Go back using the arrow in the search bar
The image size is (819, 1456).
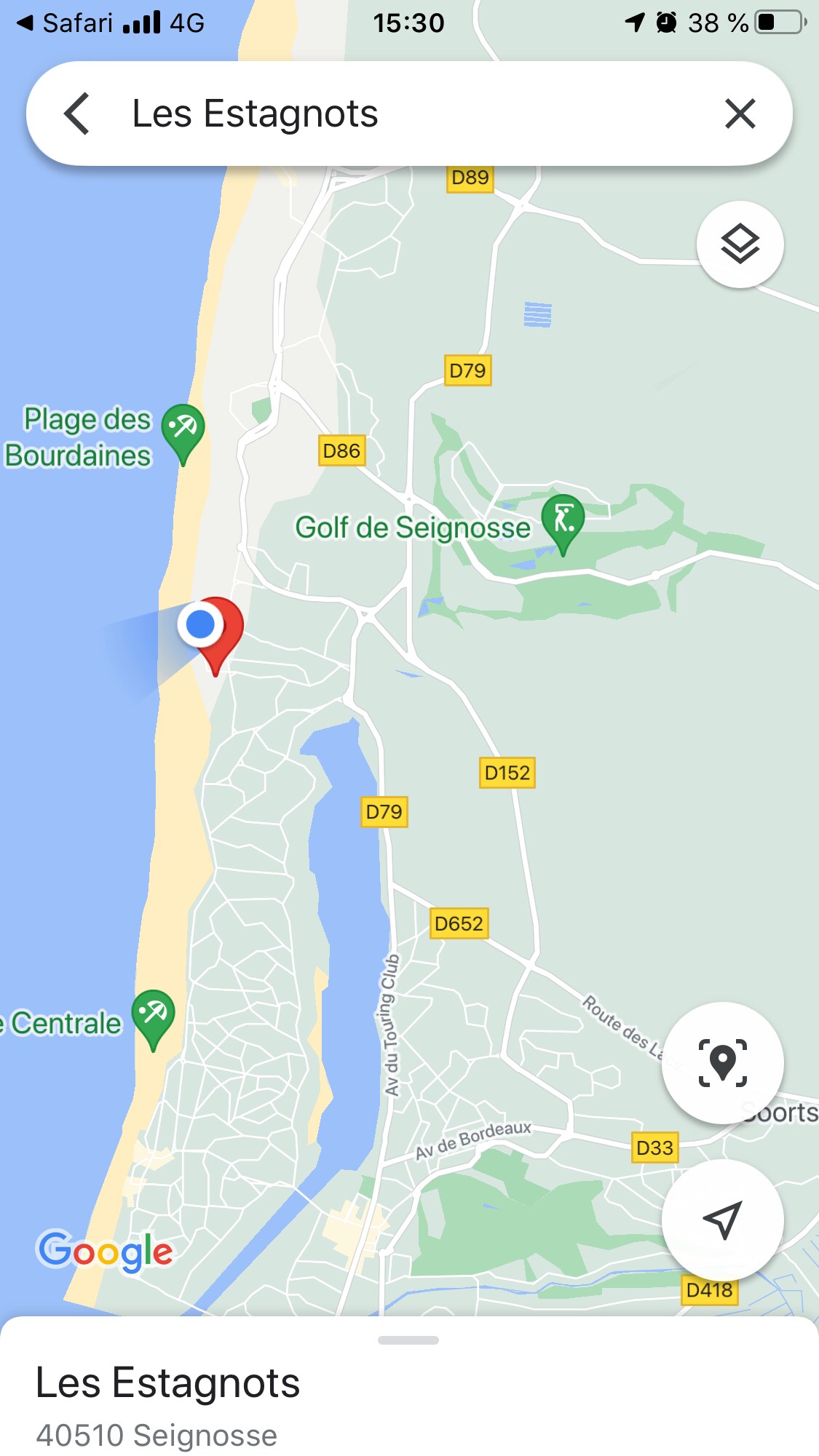[77, 114]
